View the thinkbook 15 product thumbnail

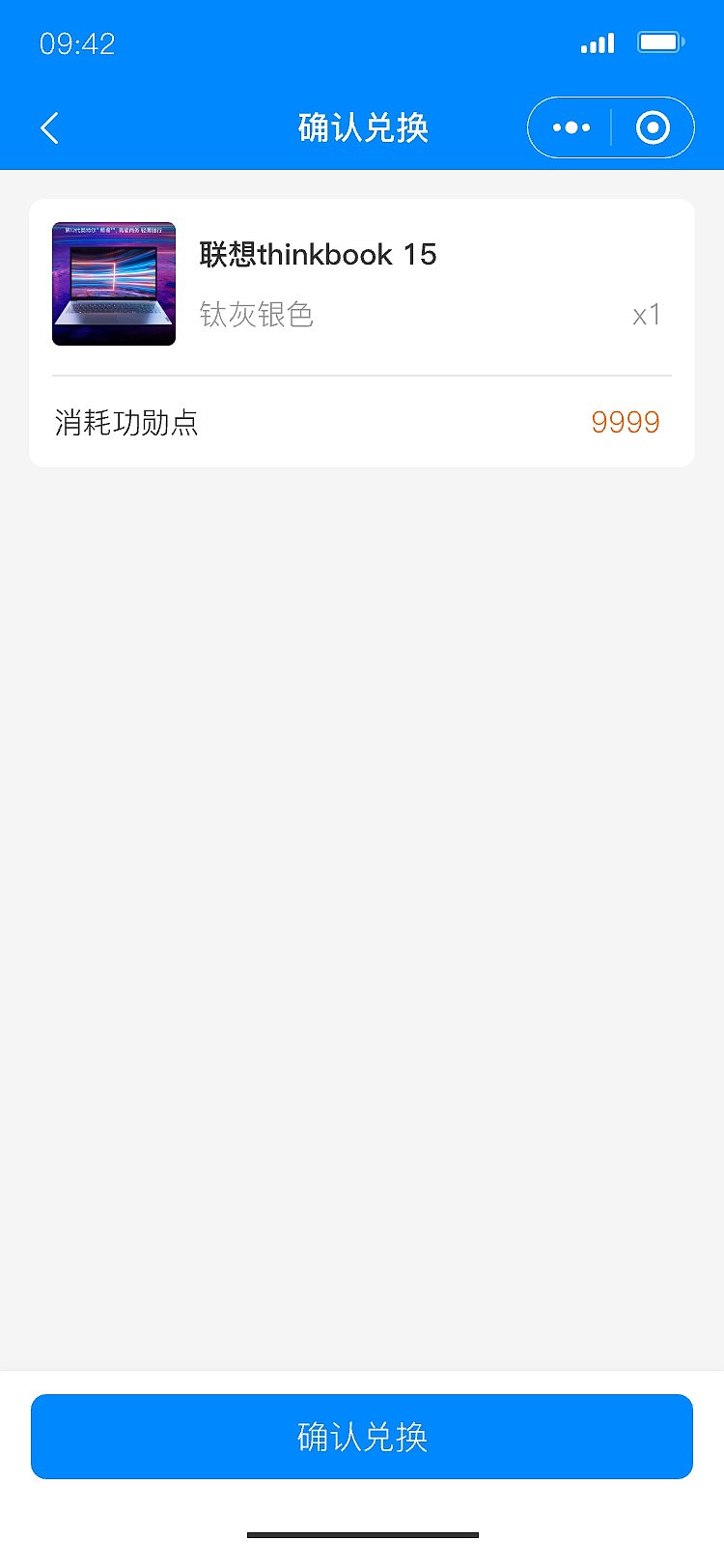point(113,282)
